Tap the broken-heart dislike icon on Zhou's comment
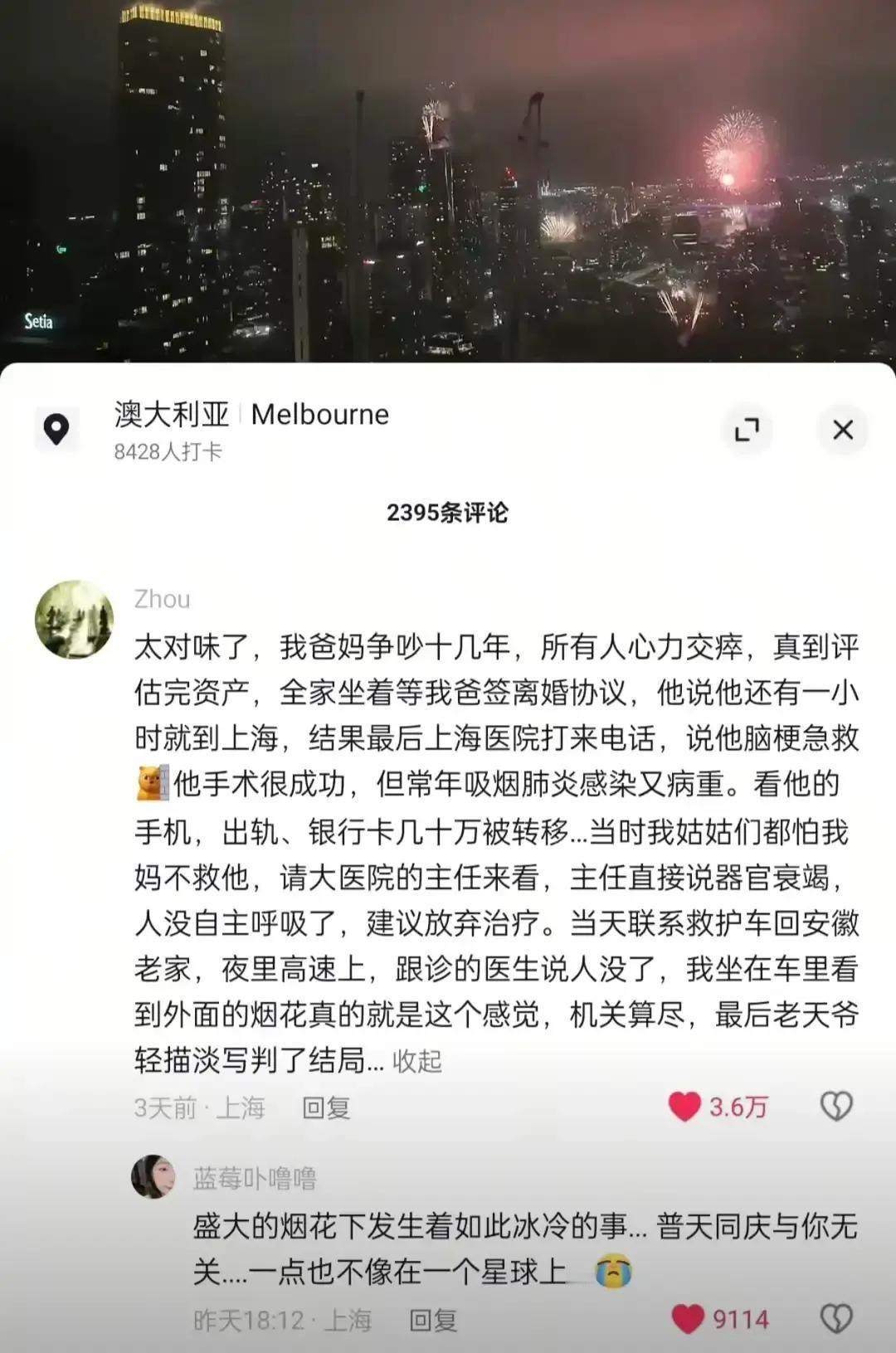Image resolution: width=896 pixels, height=1353 pixels. pyautogui.click(x=838, y=1107)
